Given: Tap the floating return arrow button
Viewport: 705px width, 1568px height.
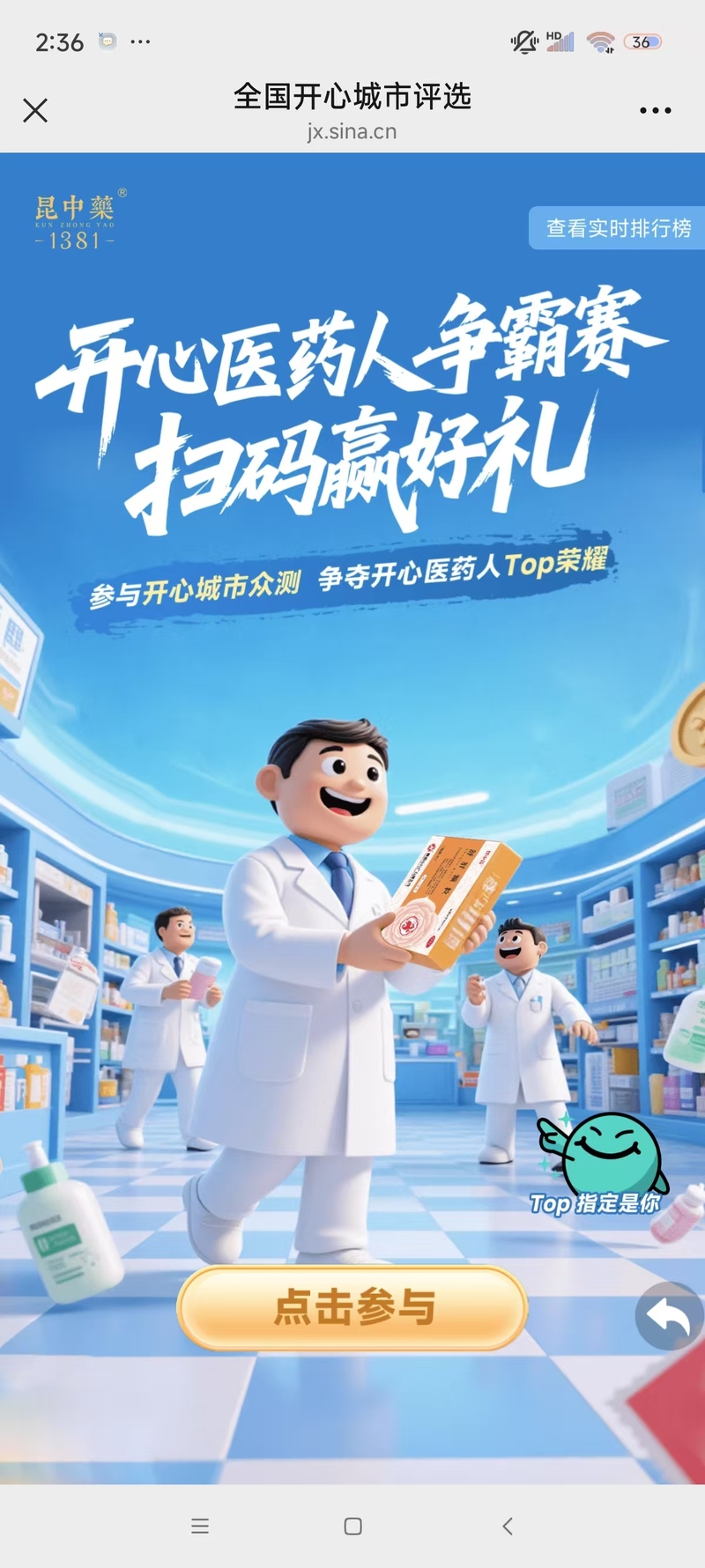Looking at the screenshot, I should click(x=671, y=1316).
